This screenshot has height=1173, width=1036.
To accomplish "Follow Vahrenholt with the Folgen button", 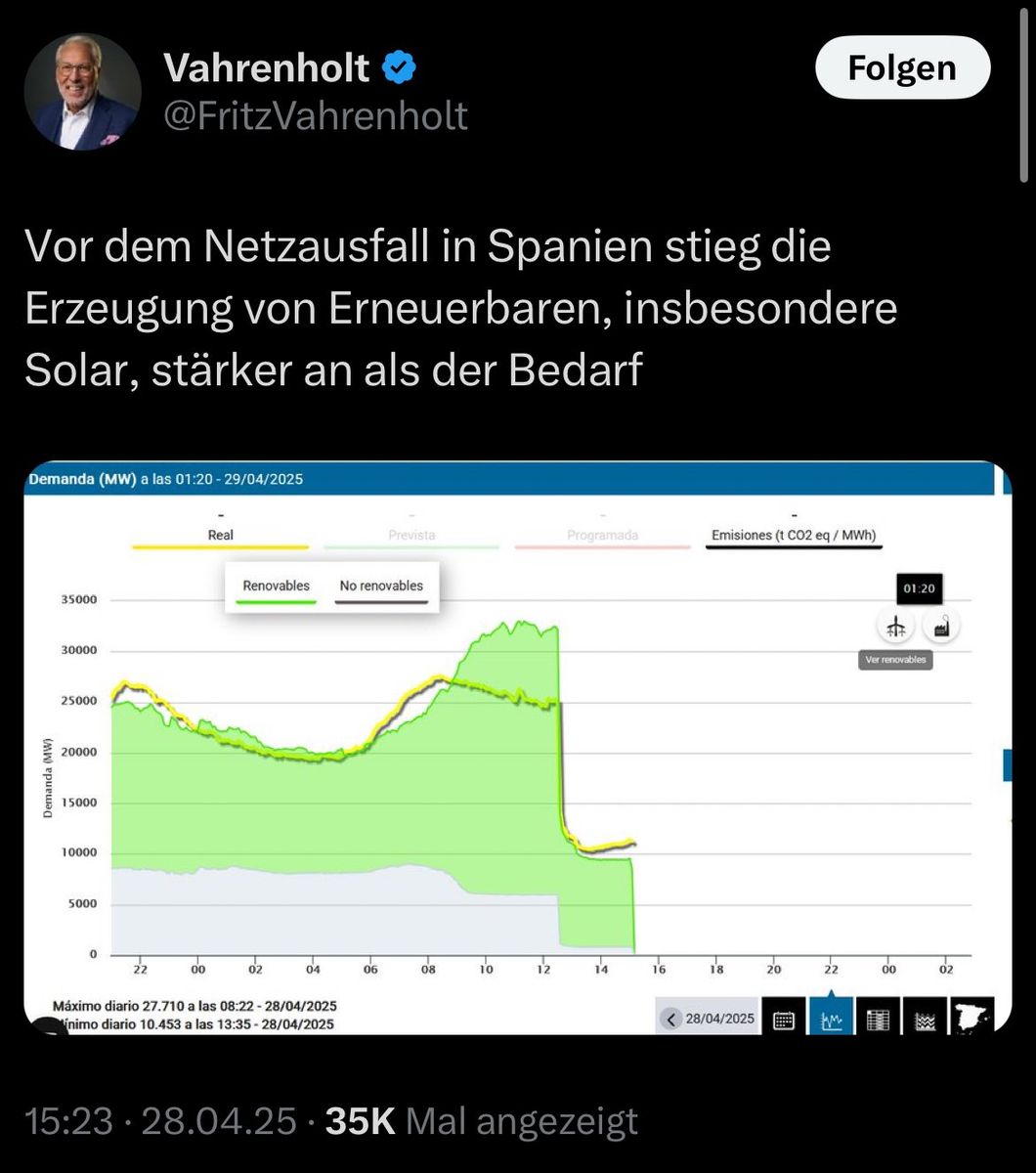I will pos(901,68).
